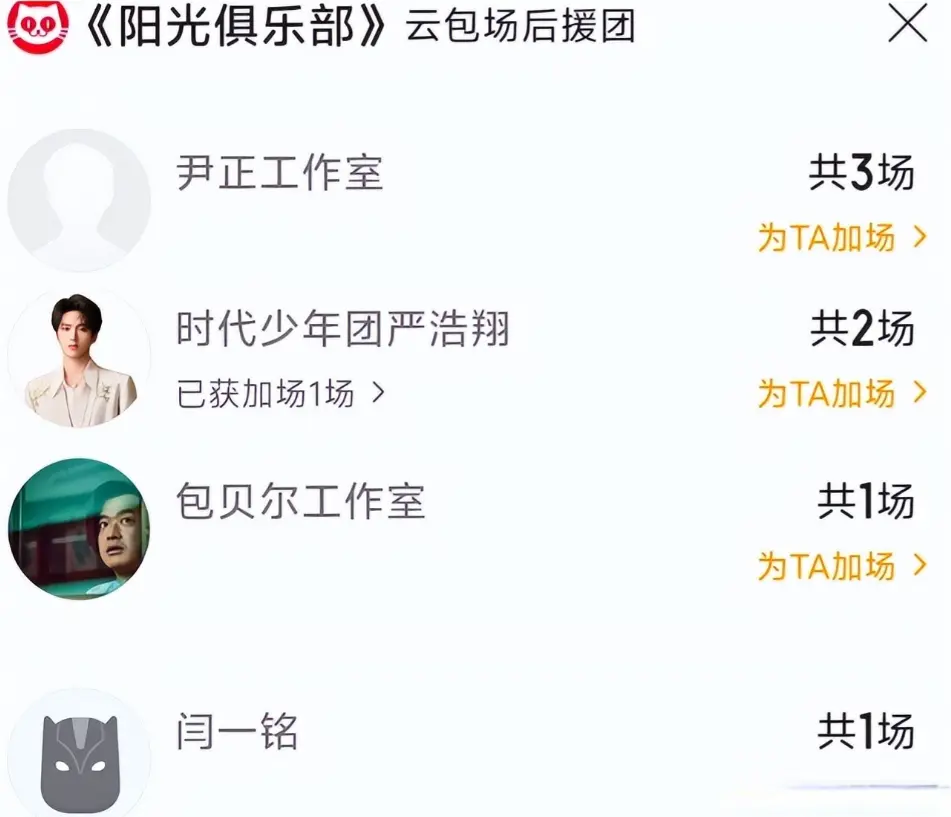This screenshot has width=951, height=817.
Task: Tap 为TA加场 for 时代少年团严浩翔
Action: 842,393
